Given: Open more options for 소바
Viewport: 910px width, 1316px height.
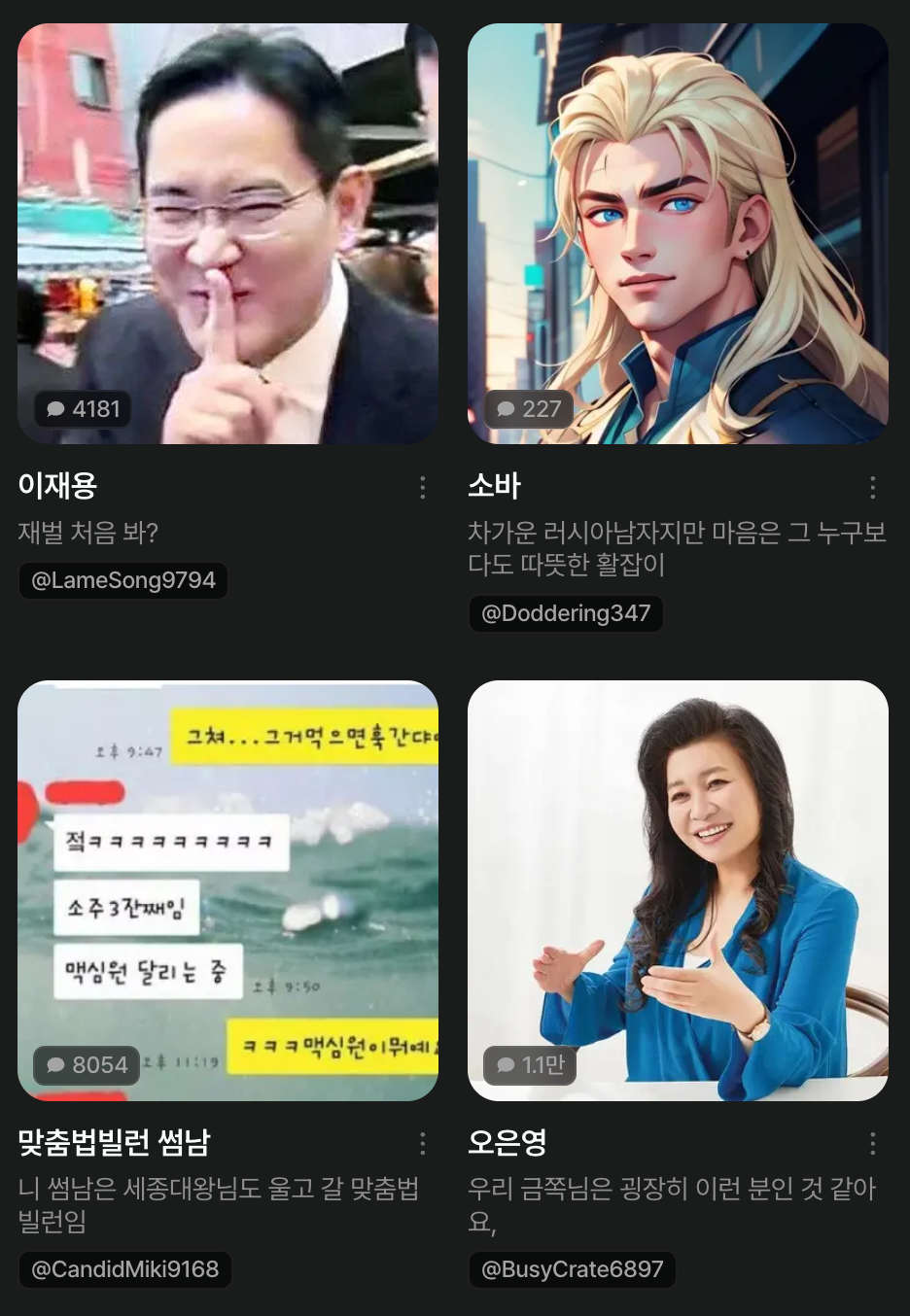Looking at the screenshot, I should 872,487.
